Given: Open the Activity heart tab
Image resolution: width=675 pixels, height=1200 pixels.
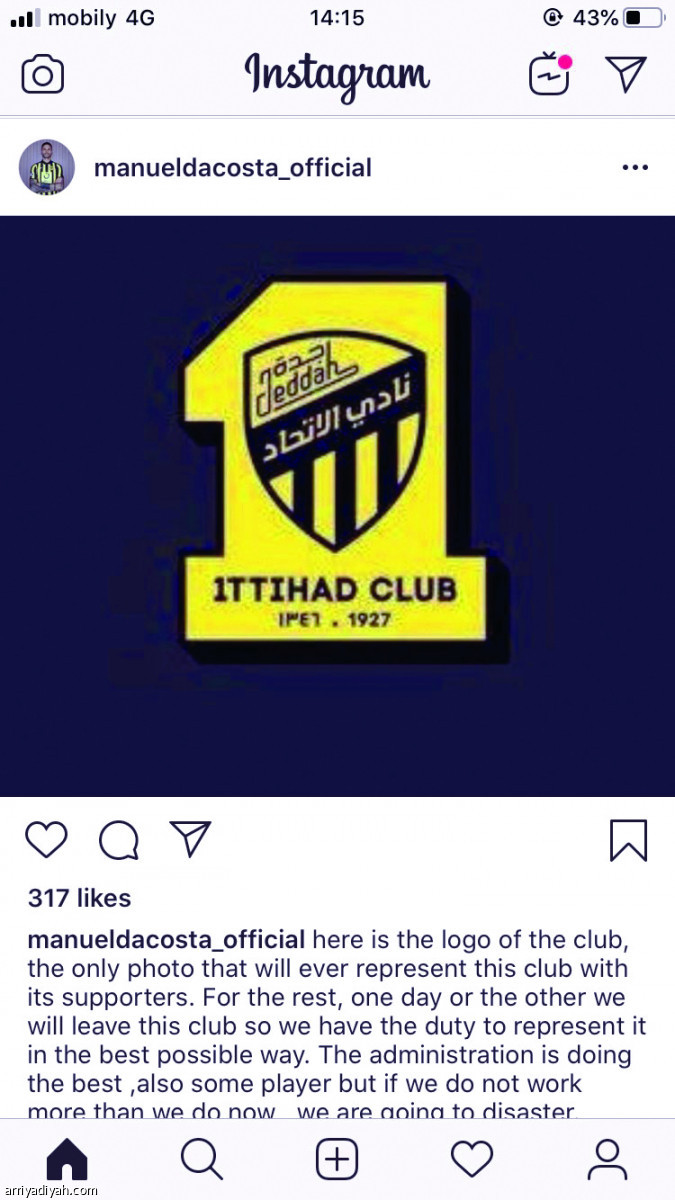Looking at the screenshot, I should click(472, 1160).
